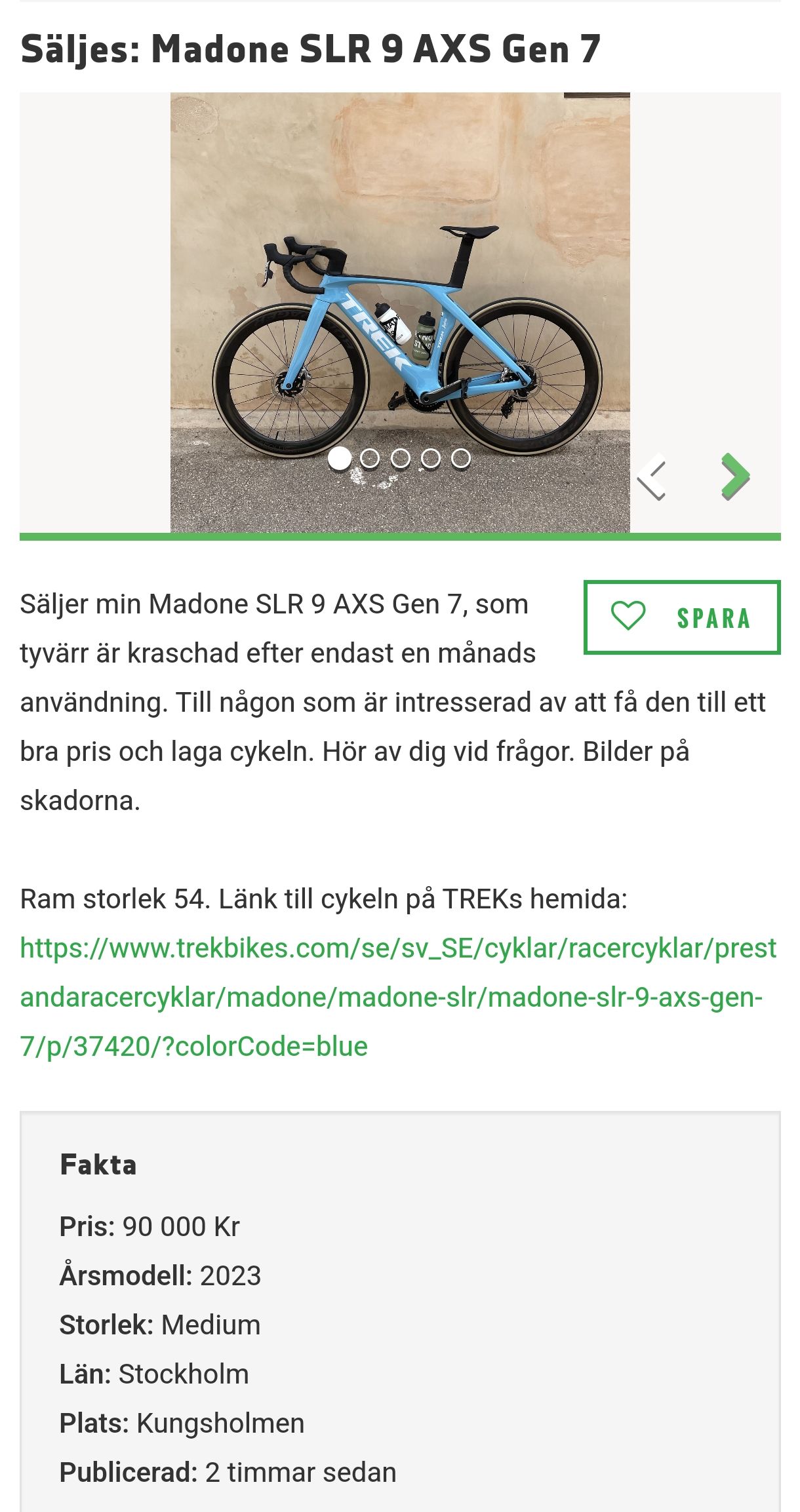Open the Trek bike photo in gallery
Screen dimensions: 800x1512
[400, 295]
